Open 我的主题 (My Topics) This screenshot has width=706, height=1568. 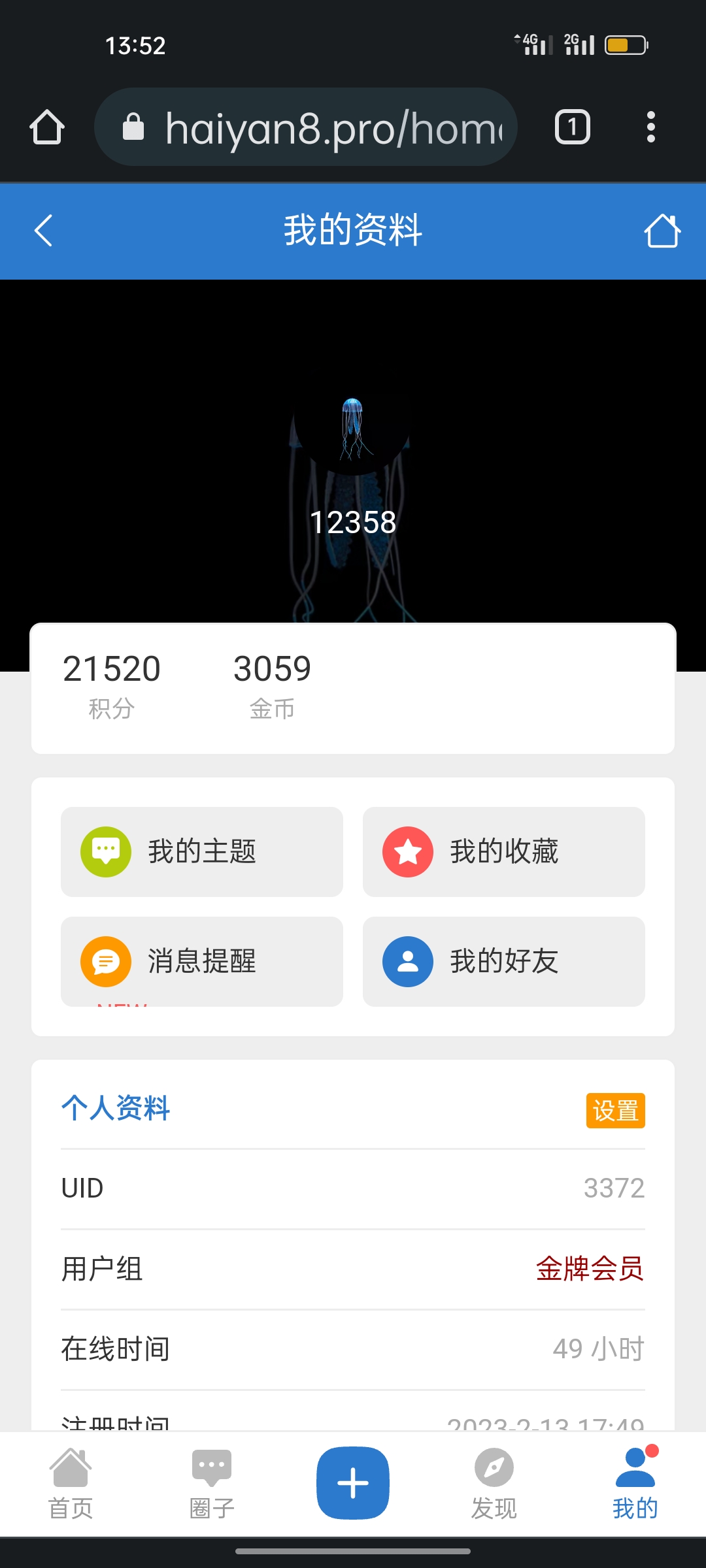202,852
